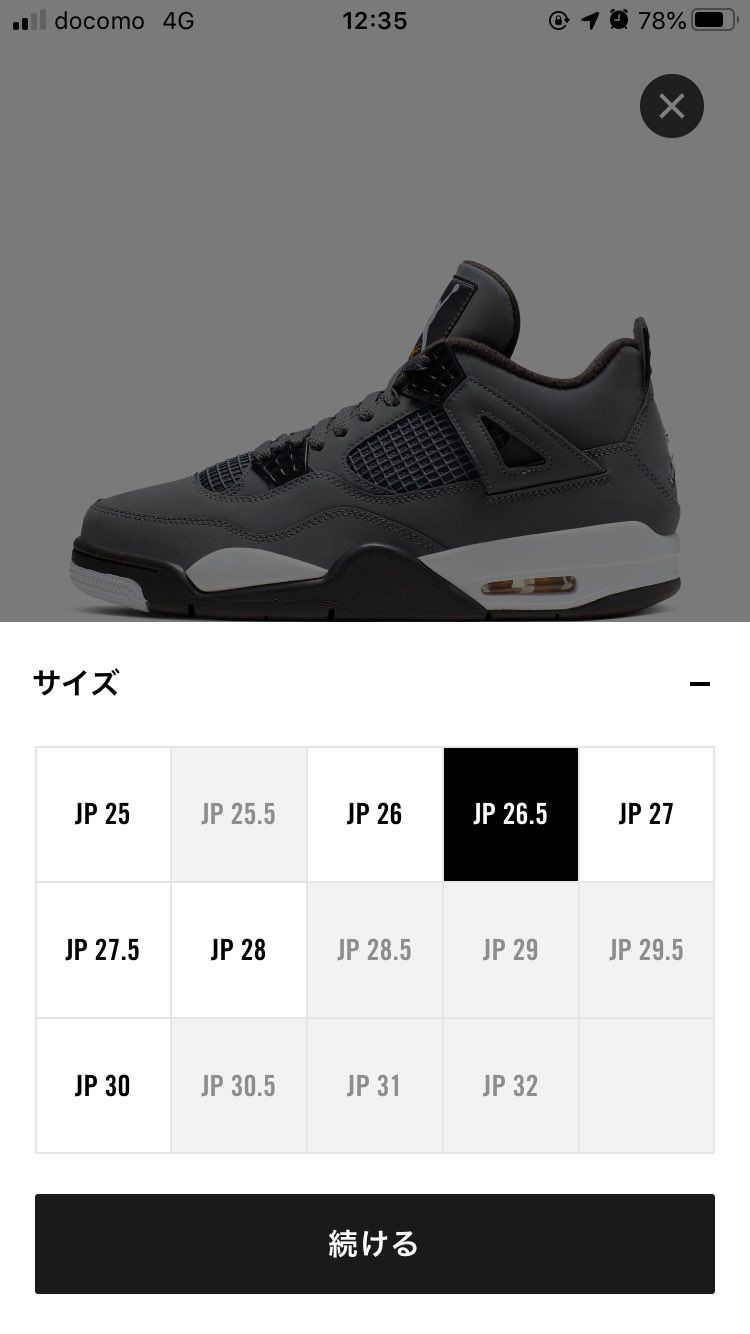Choose size JP 28
Viewport: 750px width, 1334px height.
coord(239,950)
